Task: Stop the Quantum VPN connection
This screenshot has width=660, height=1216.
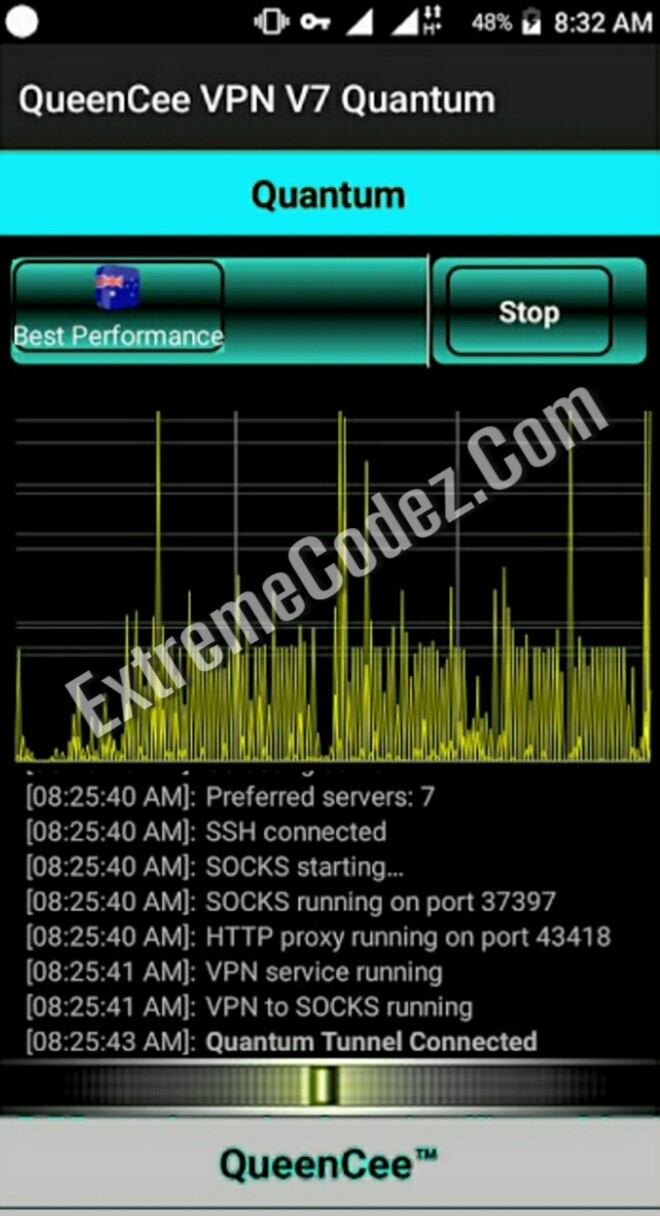Action: click(x=528, y=311)
